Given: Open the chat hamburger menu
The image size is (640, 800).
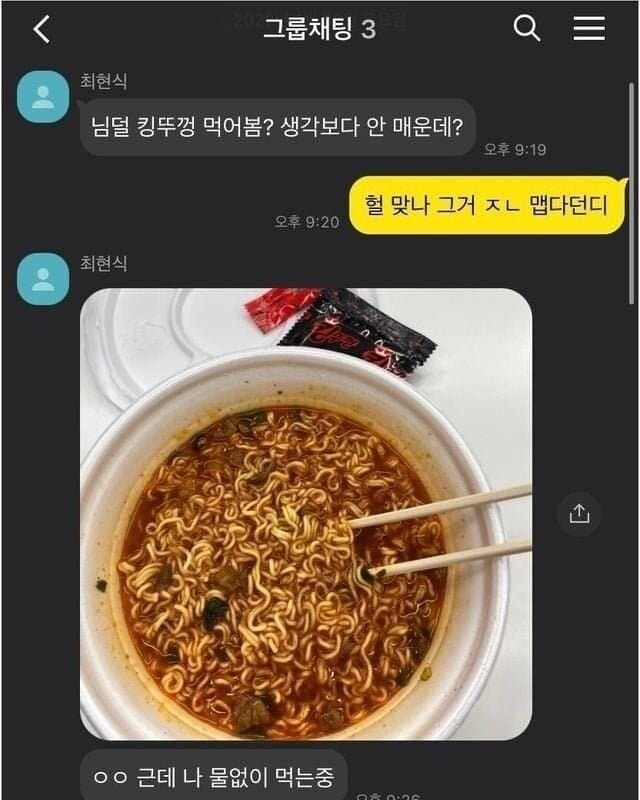Looking at the screenshot, I should (589, 29).
